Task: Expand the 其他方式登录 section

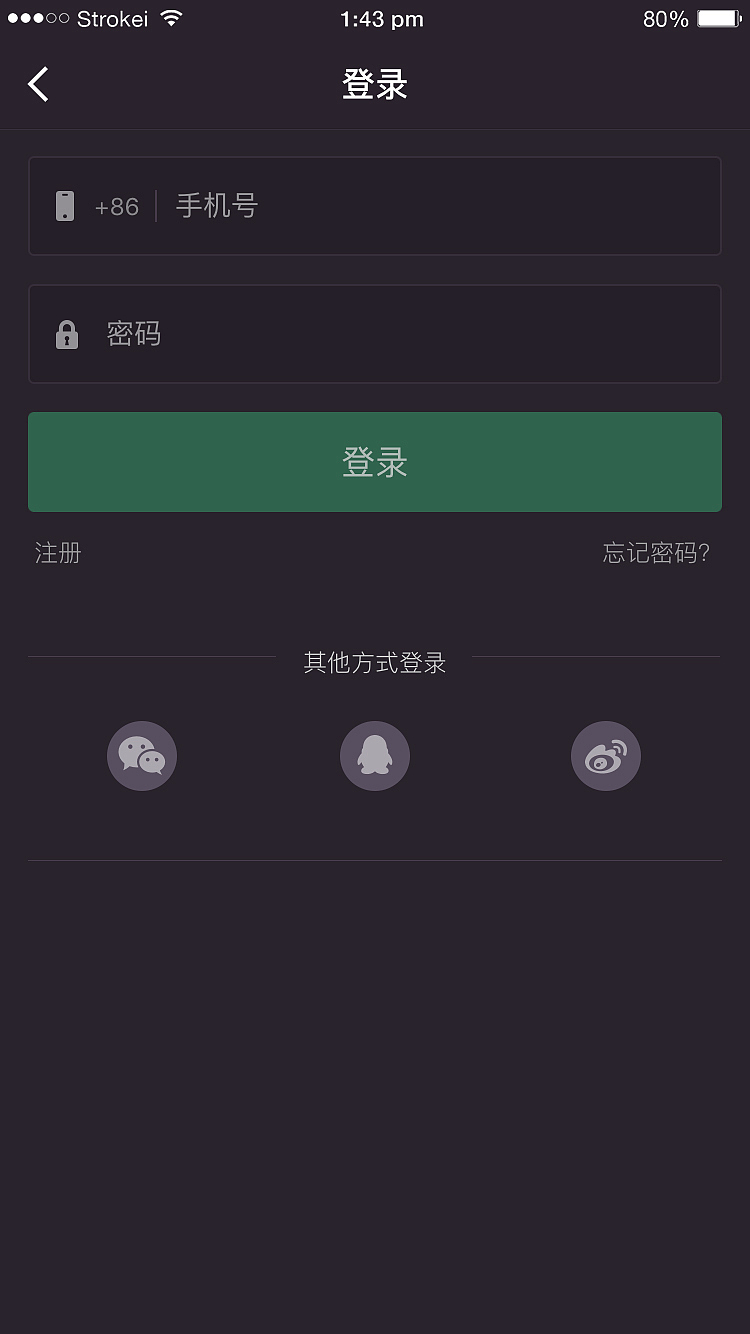Action: pyautogui.click(x=374, y=663)
